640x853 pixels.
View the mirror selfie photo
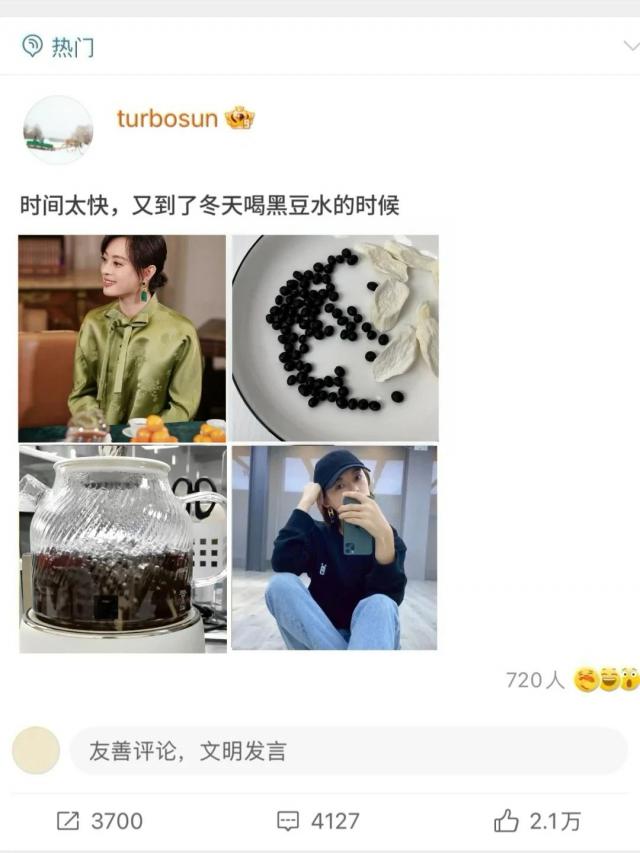click(335, 548)
